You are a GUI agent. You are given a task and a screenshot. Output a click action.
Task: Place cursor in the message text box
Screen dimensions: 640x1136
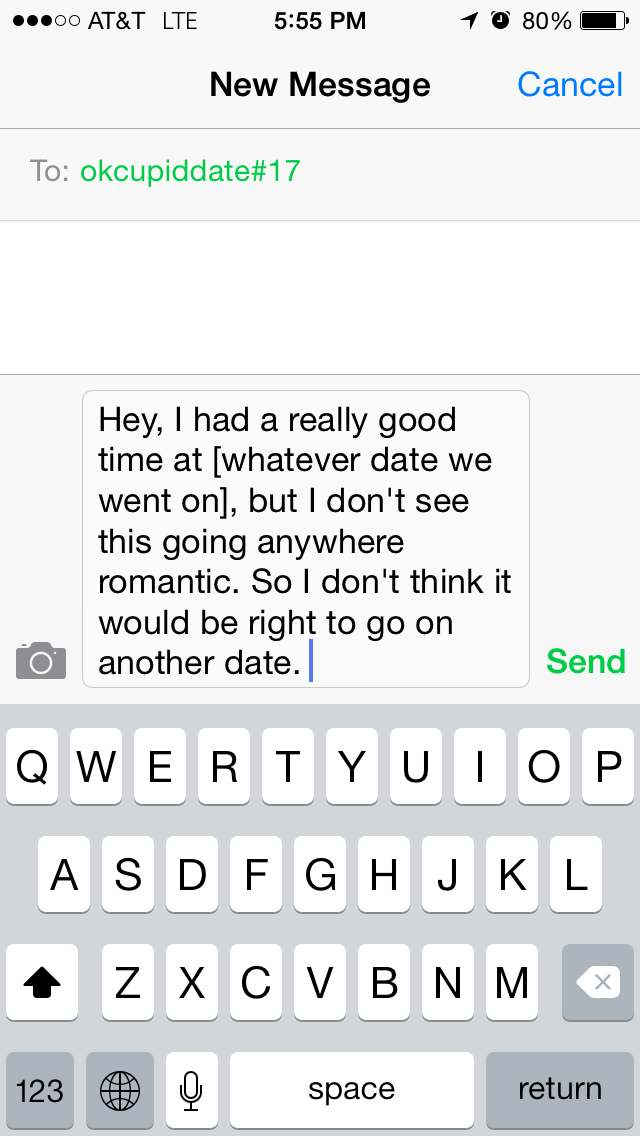306,539
